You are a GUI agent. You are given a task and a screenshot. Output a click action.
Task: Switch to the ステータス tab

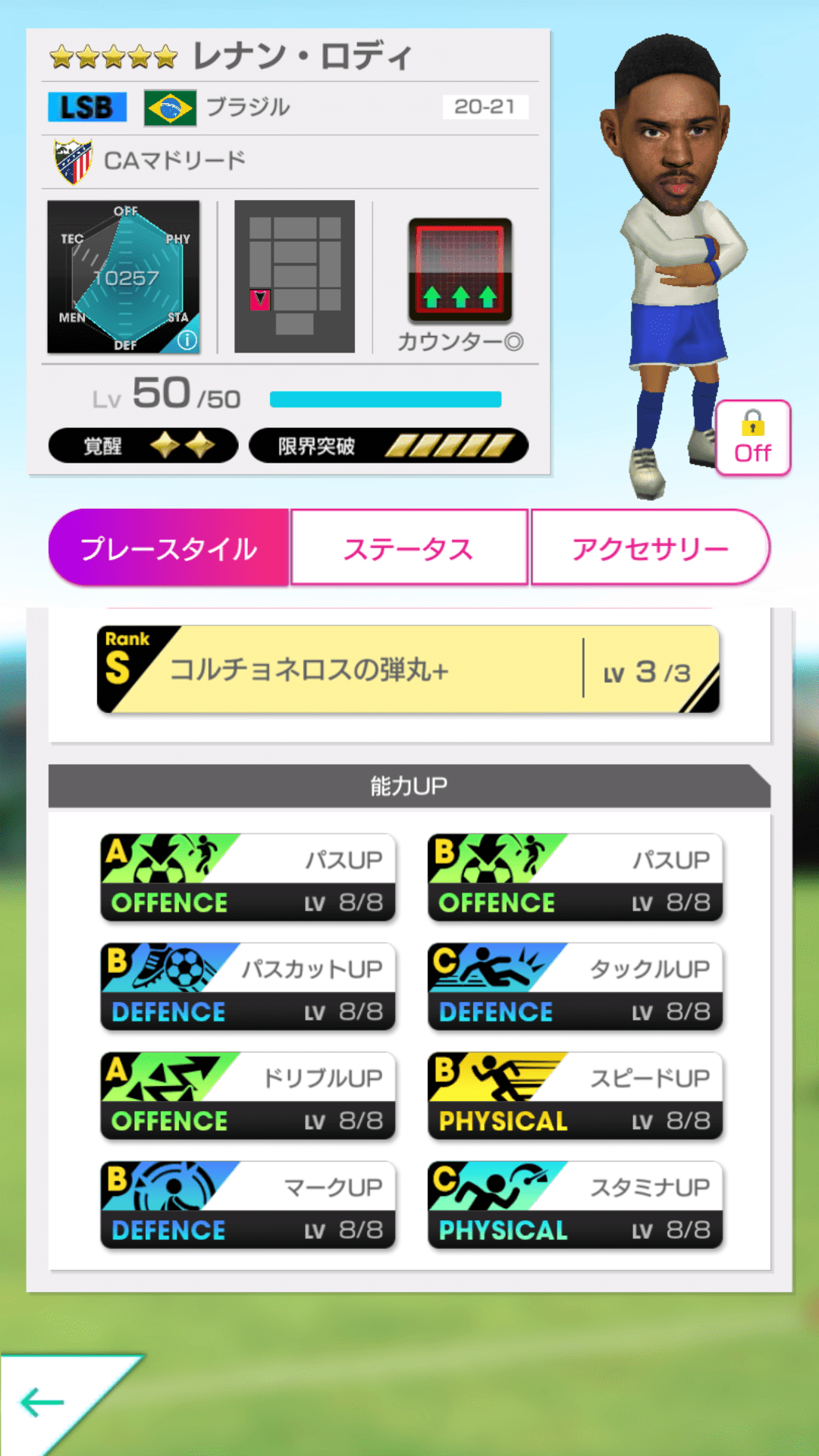pos(409,547)
